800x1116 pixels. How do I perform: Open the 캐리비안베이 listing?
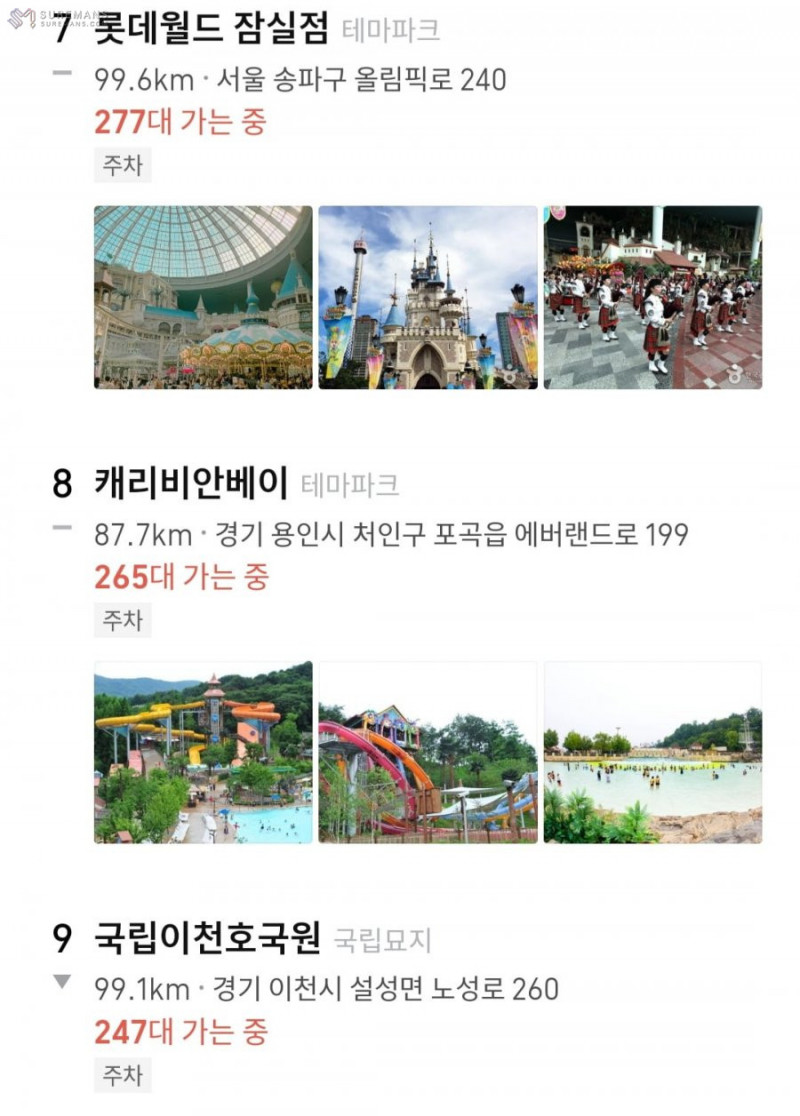(190, 485)
